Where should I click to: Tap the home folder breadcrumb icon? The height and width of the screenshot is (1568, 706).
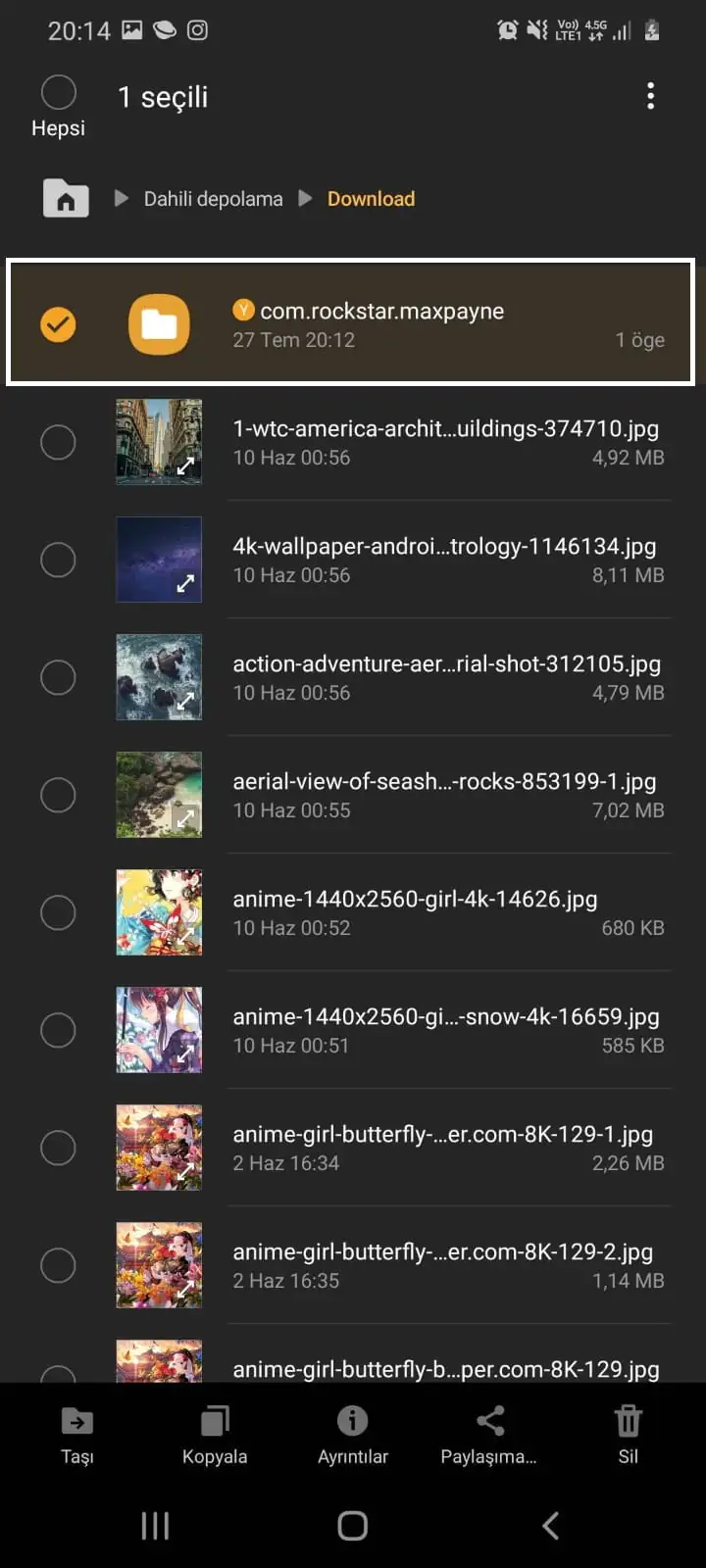[x=65, y=198]
